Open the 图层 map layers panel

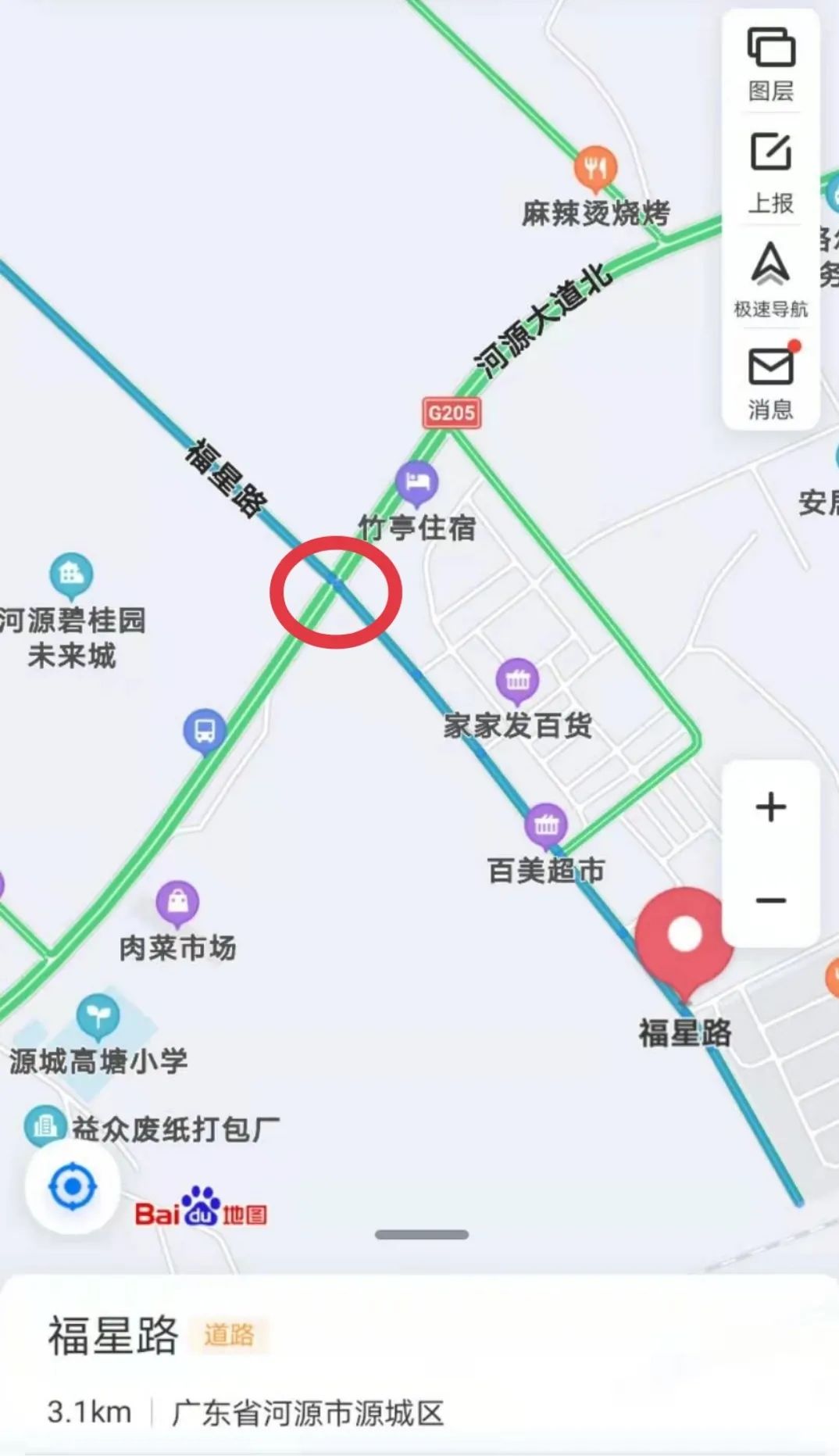tap(770, 64)
